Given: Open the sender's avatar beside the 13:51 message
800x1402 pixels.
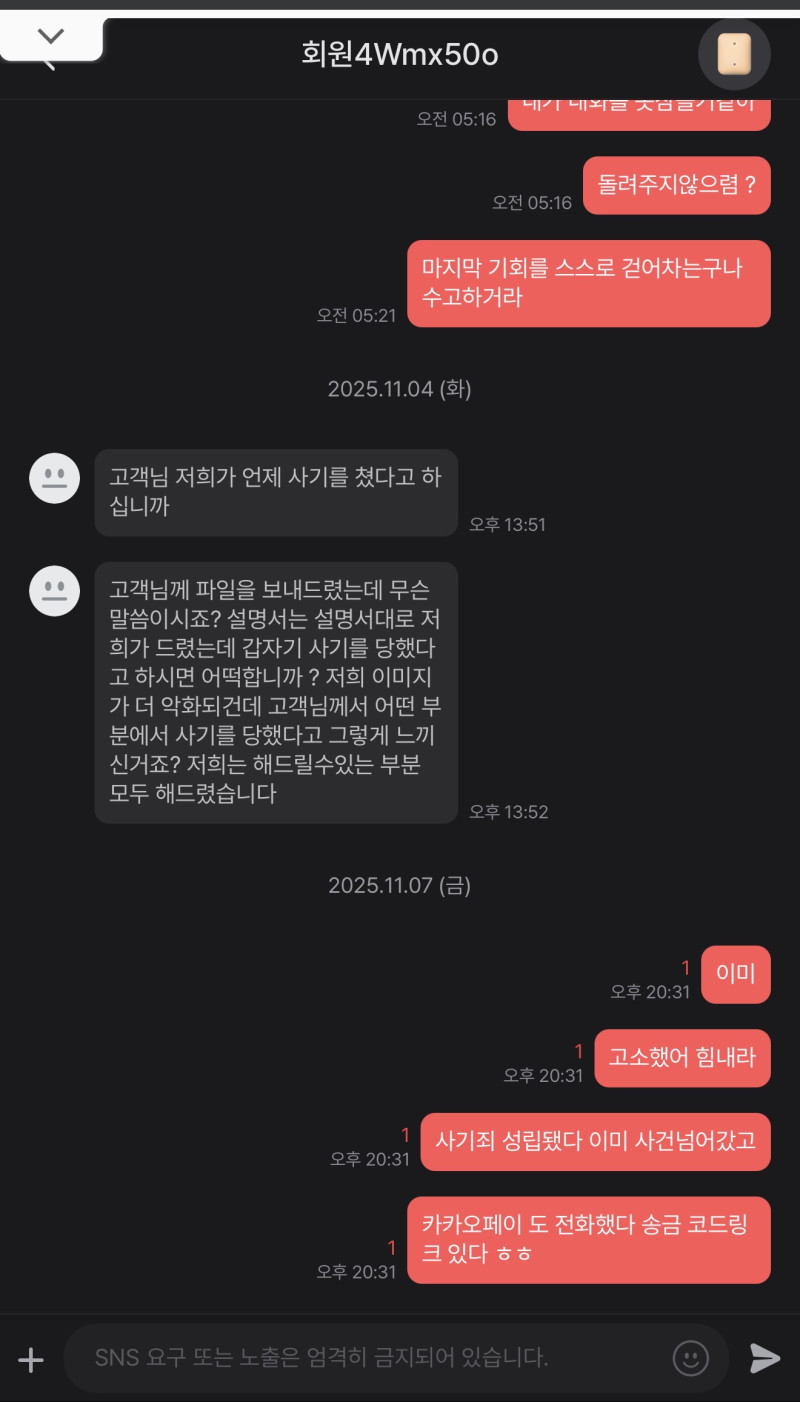Looking at the screenshot, I should tap(54, 478).
